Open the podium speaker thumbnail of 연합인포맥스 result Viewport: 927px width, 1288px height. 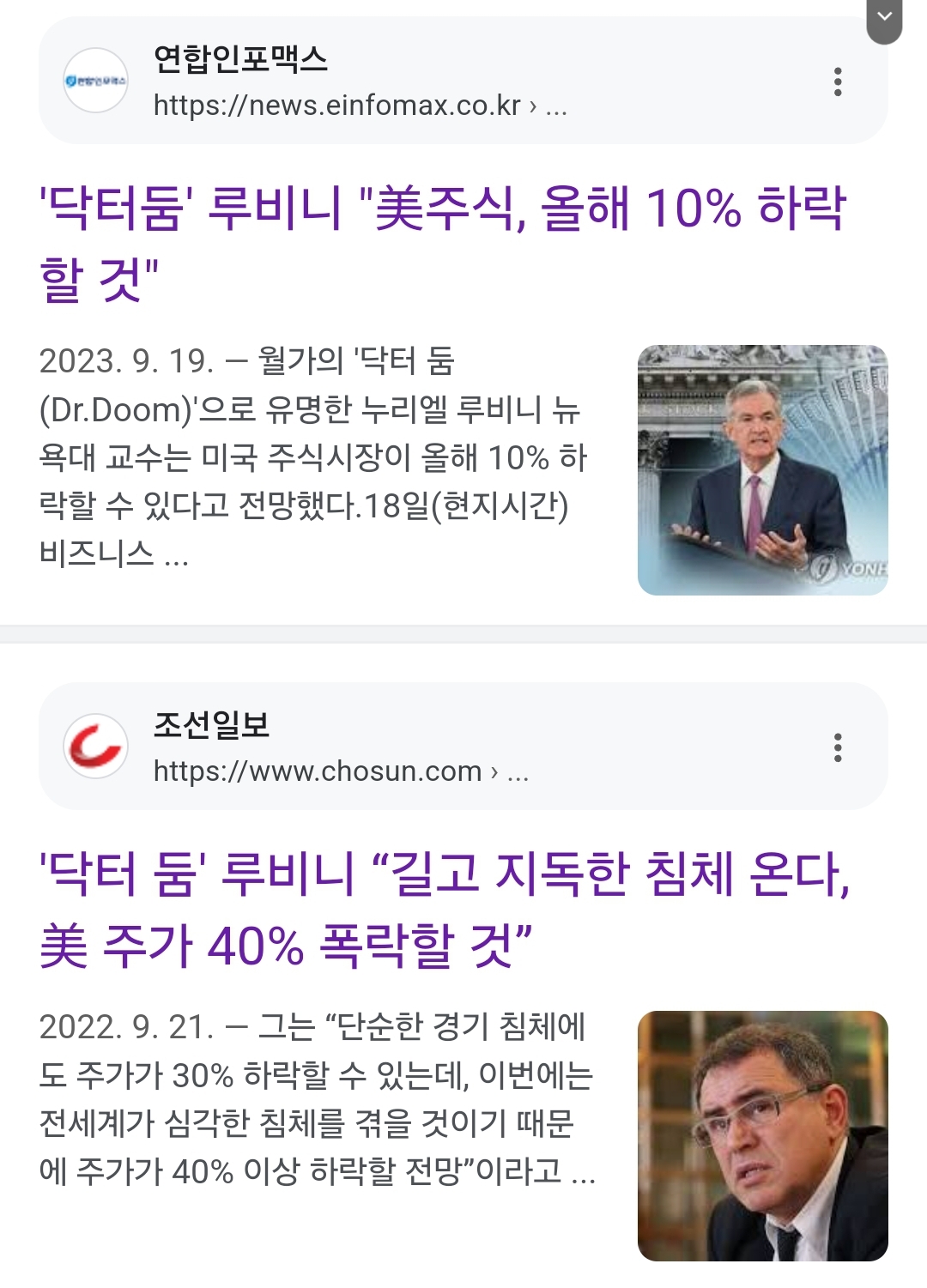tap(762, 470)
